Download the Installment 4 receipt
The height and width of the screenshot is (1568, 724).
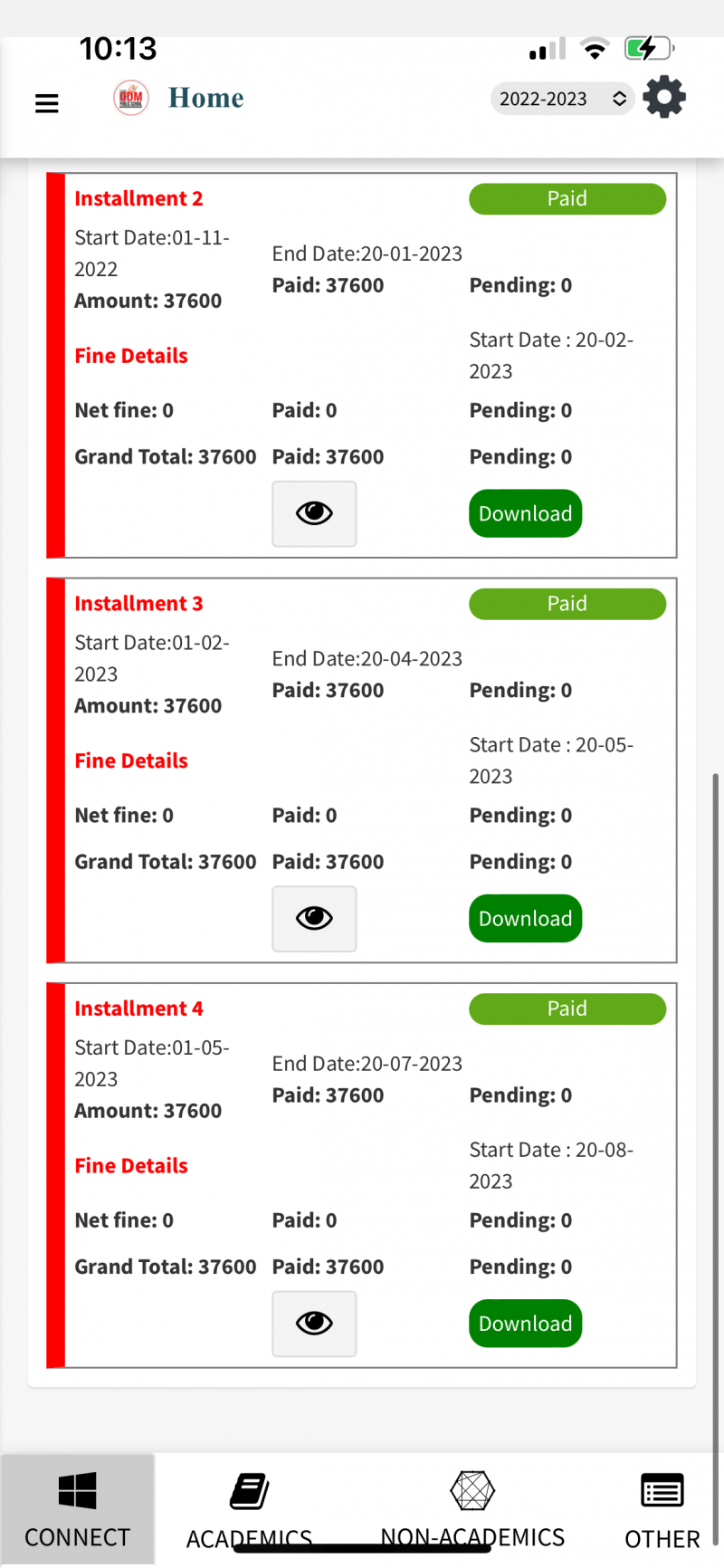525,1323
